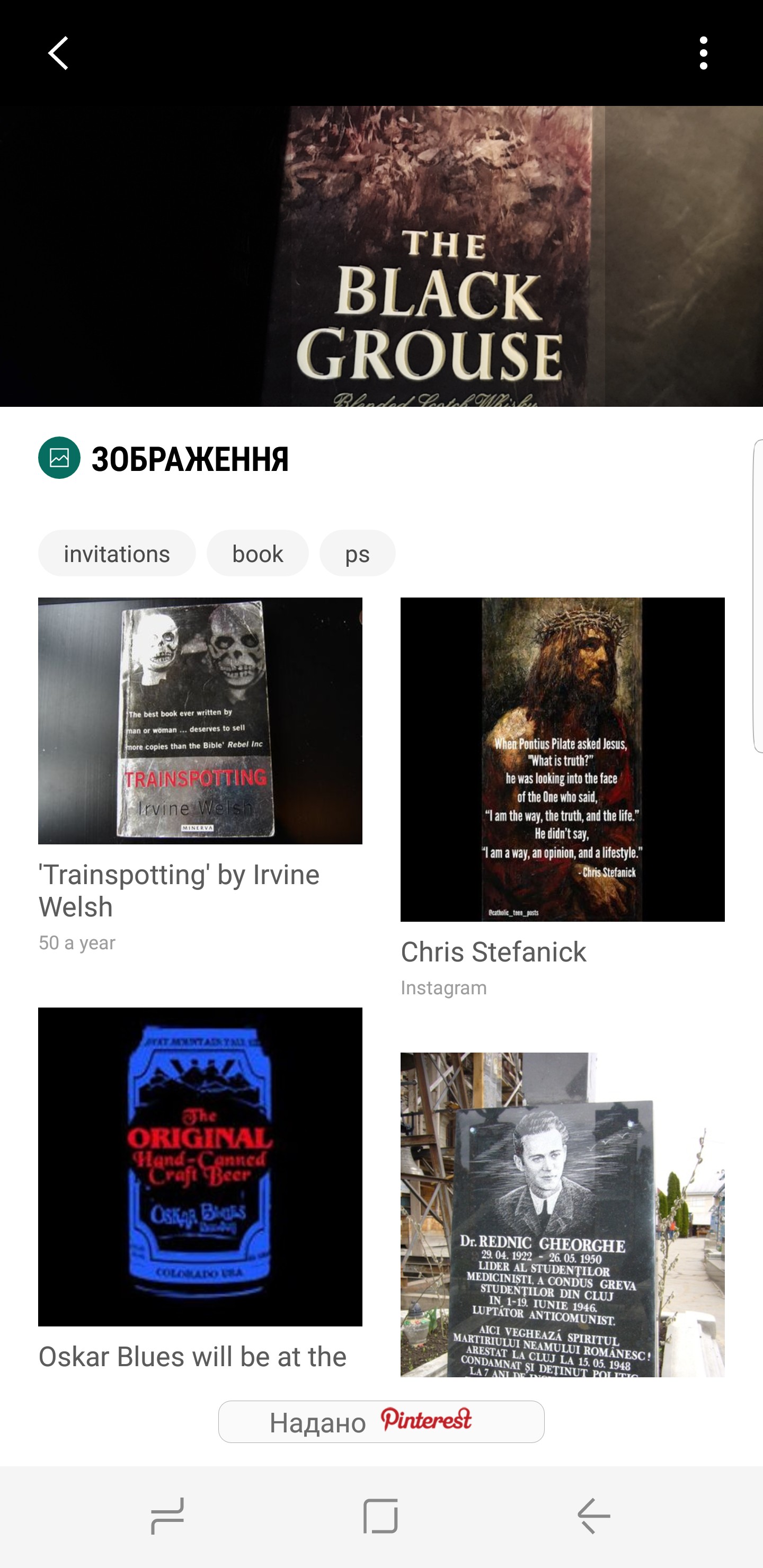Go to the home screen

[380, 1516]
